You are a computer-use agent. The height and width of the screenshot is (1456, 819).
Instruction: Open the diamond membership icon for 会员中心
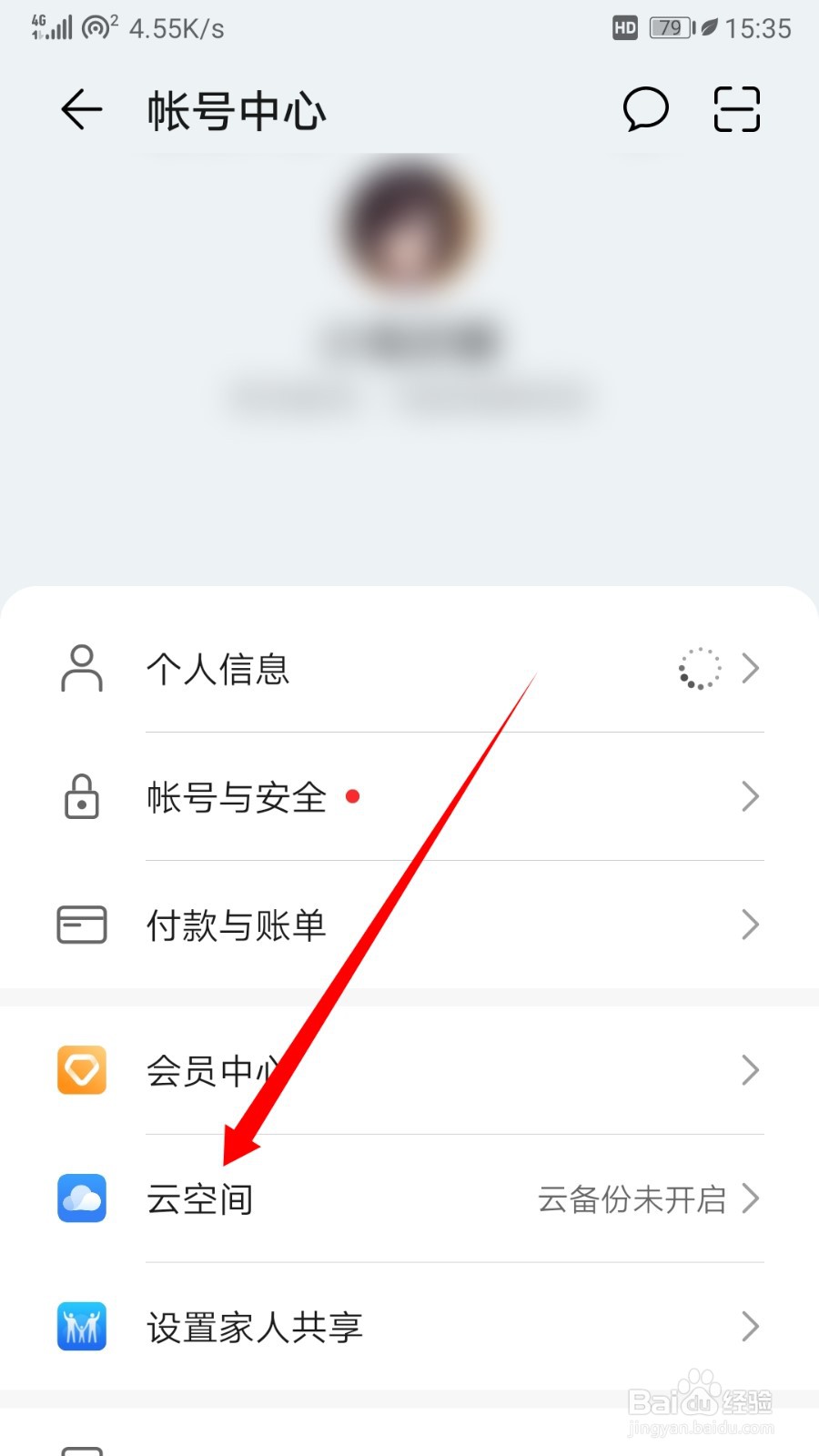tap(81, 1071)
